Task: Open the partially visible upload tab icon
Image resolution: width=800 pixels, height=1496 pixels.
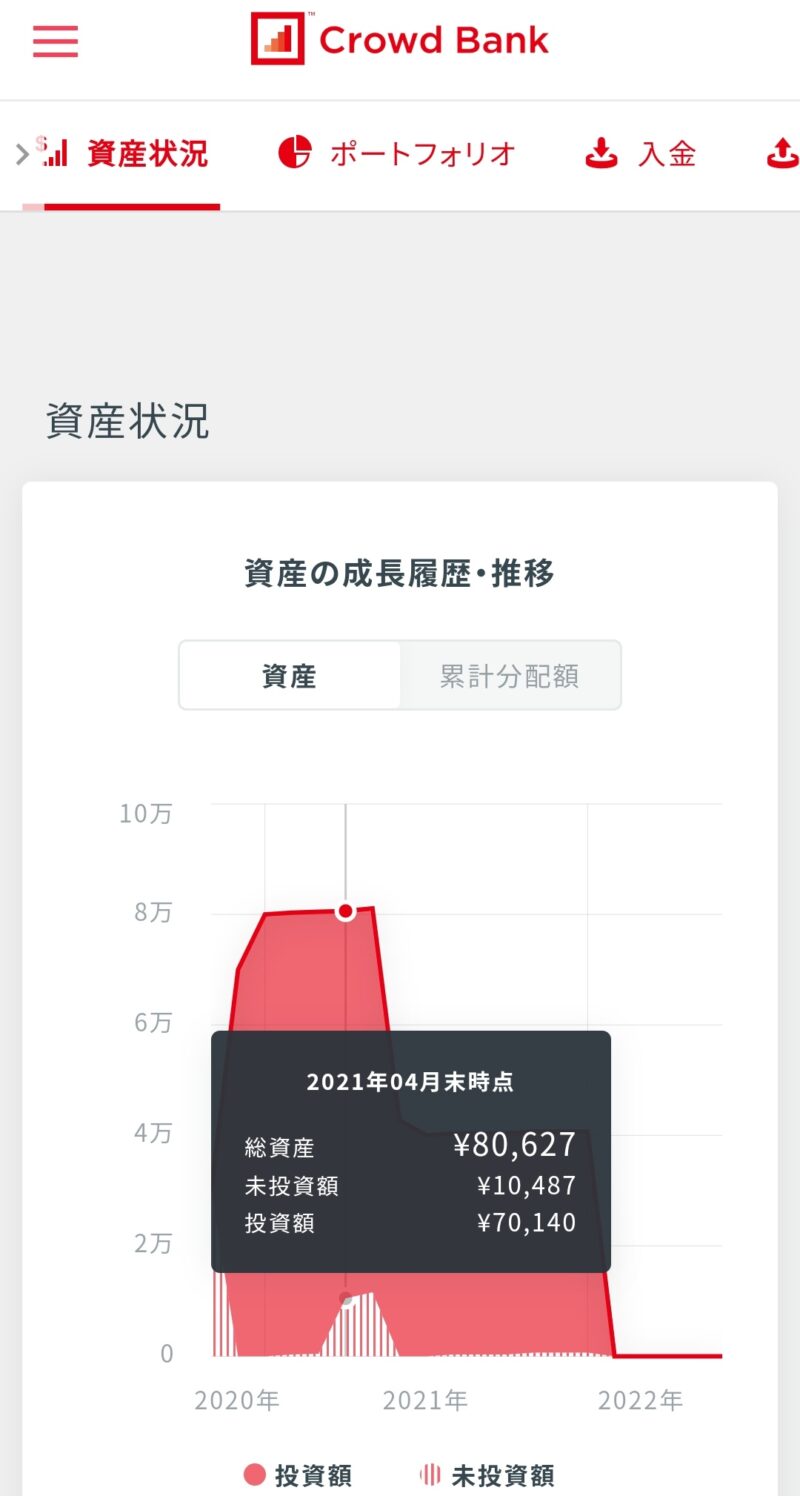Action: 783,154
